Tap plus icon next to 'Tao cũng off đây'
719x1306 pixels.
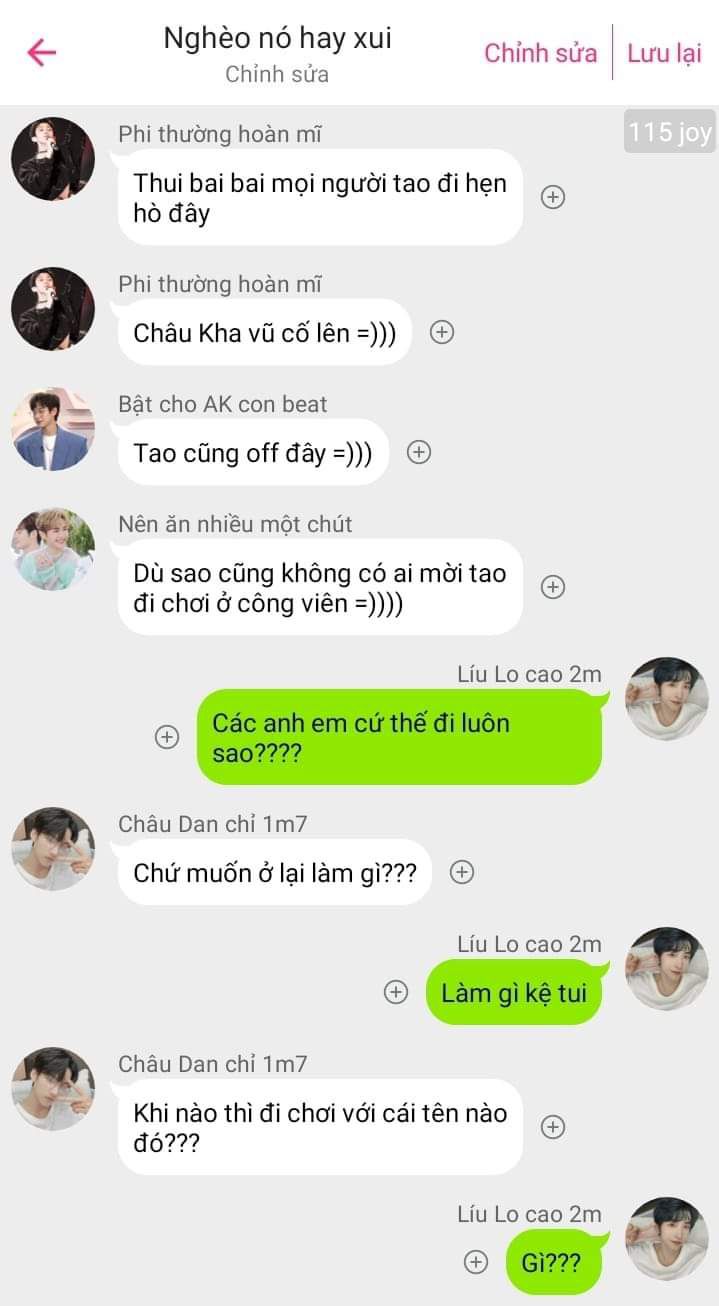tap(420, 453)
